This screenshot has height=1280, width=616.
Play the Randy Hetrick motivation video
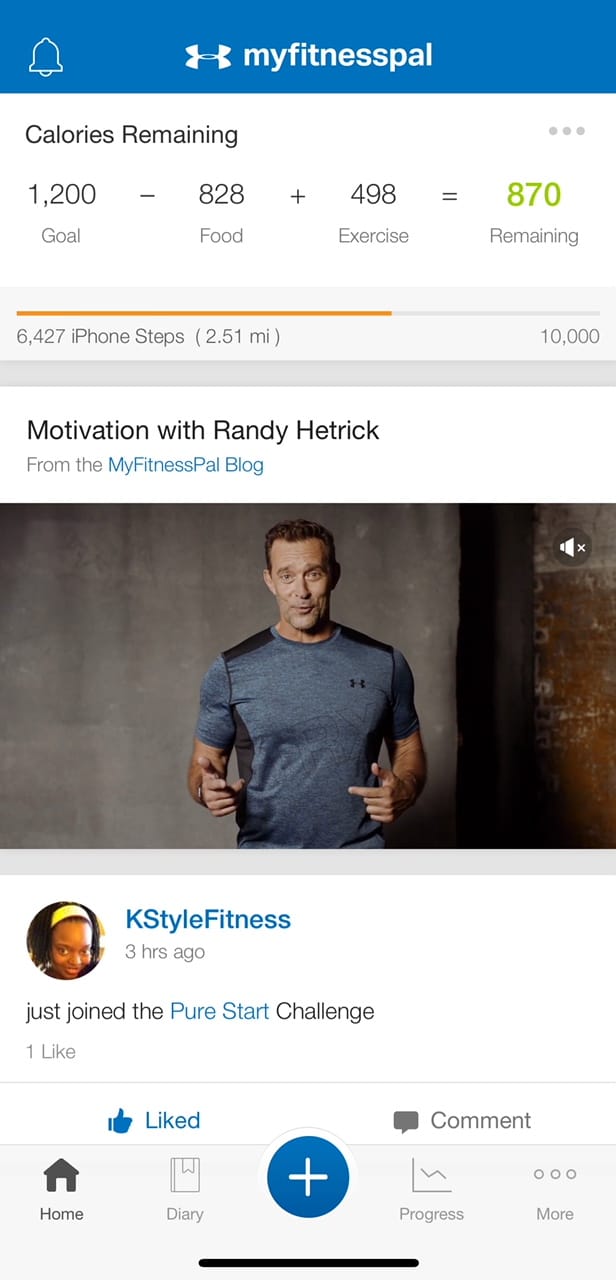tap(307, 675)
